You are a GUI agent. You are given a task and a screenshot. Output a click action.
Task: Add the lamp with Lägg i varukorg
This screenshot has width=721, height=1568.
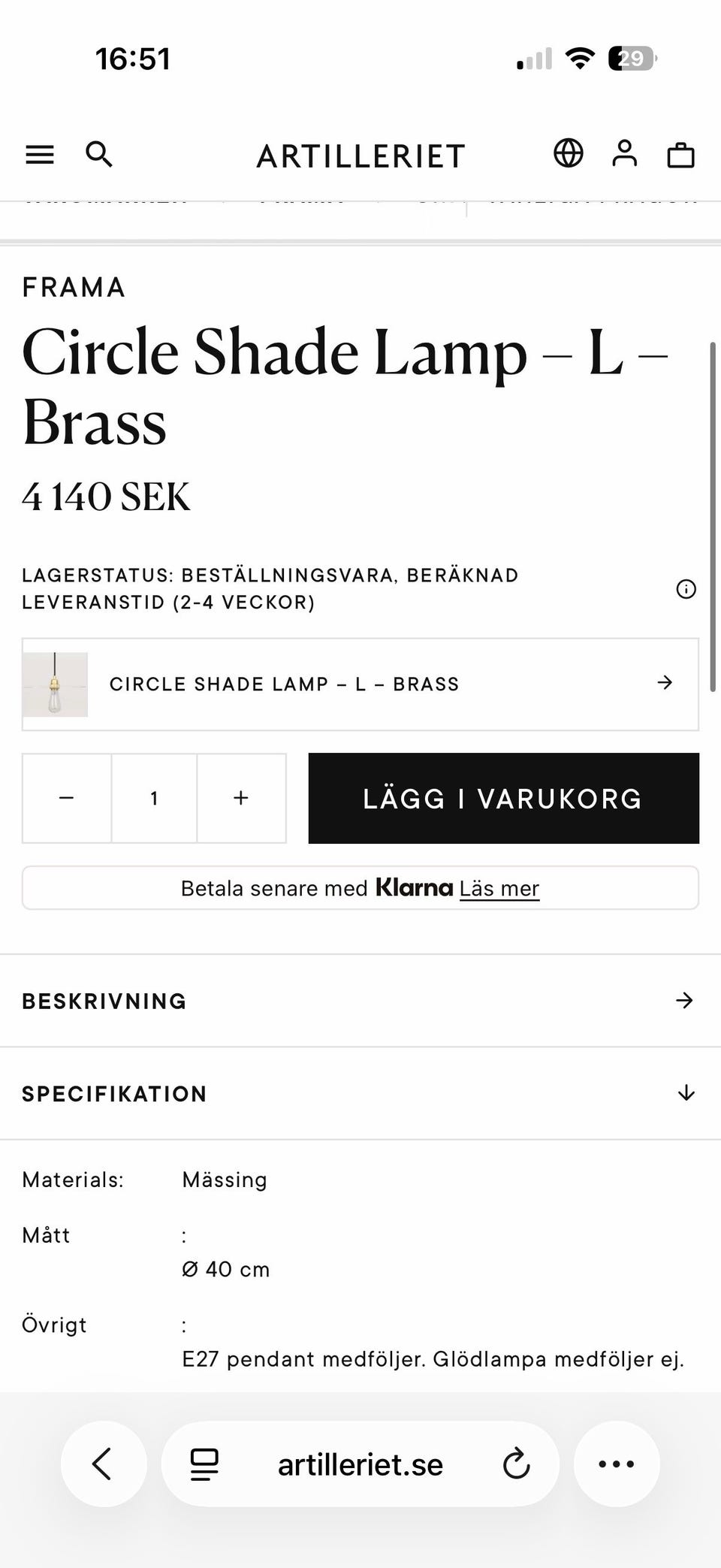[x=503, y=798]
